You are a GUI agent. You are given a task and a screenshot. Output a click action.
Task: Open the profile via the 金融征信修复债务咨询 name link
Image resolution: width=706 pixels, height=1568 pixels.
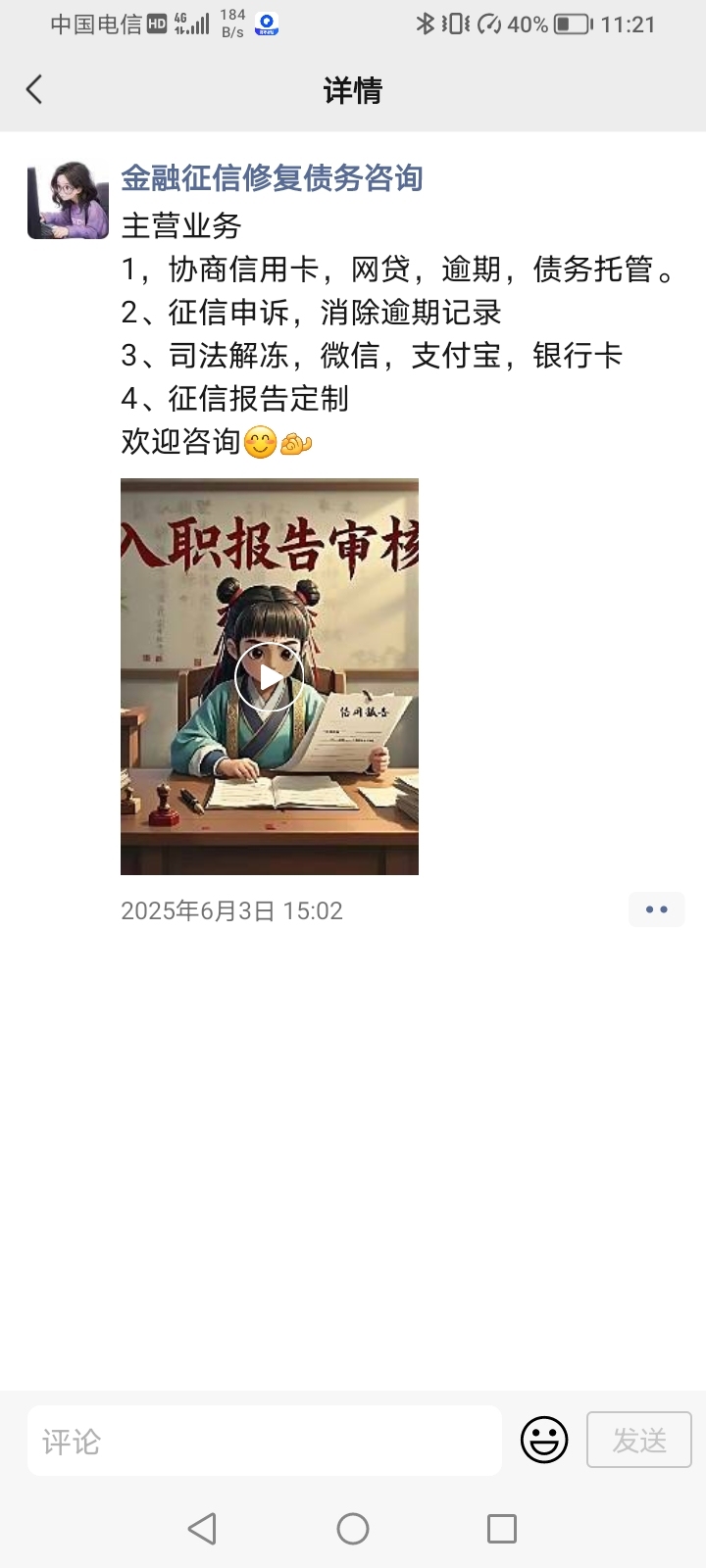[x=272, y=178]
